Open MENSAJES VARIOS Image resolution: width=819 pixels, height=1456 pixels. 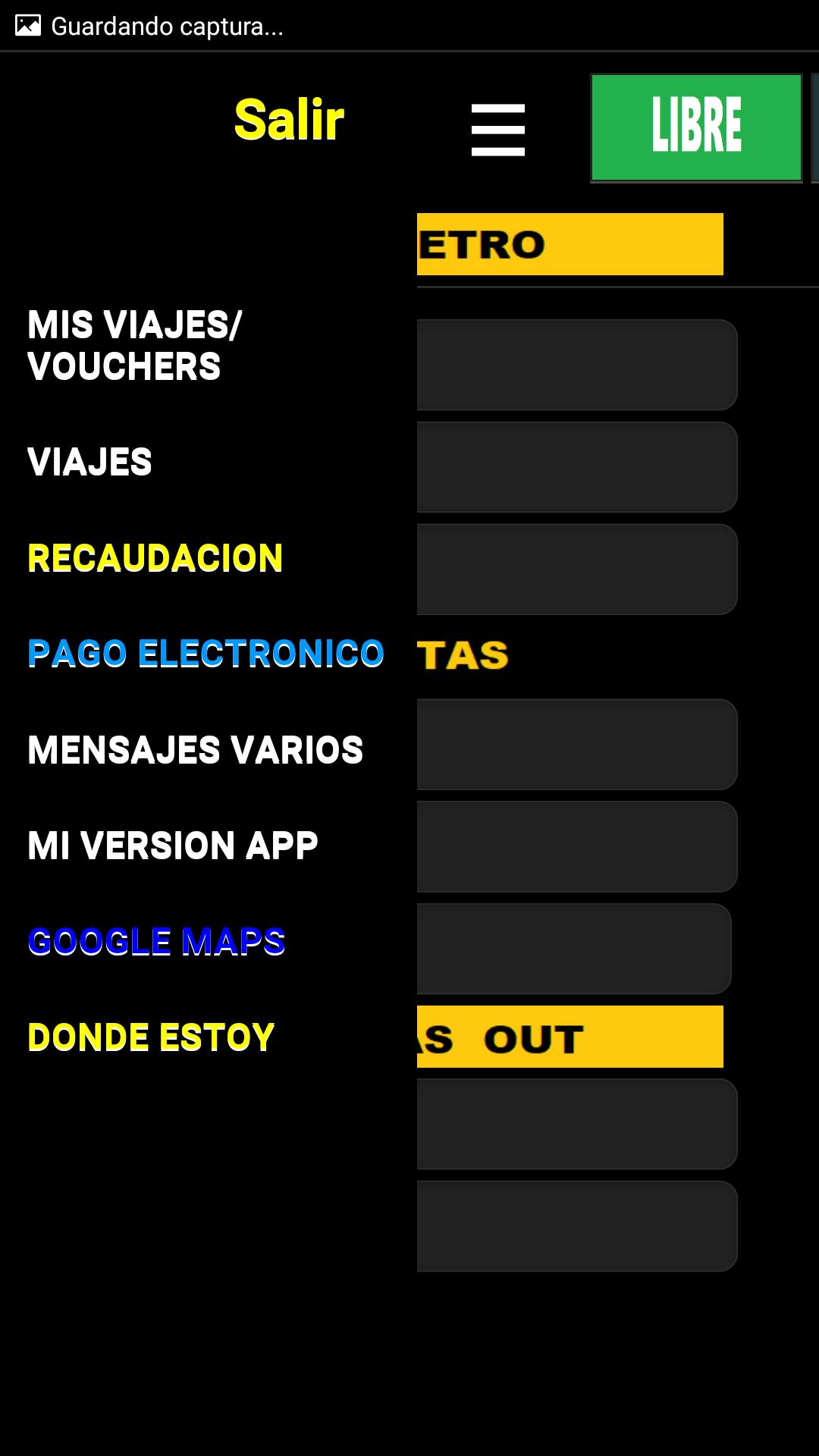[195, 749]
